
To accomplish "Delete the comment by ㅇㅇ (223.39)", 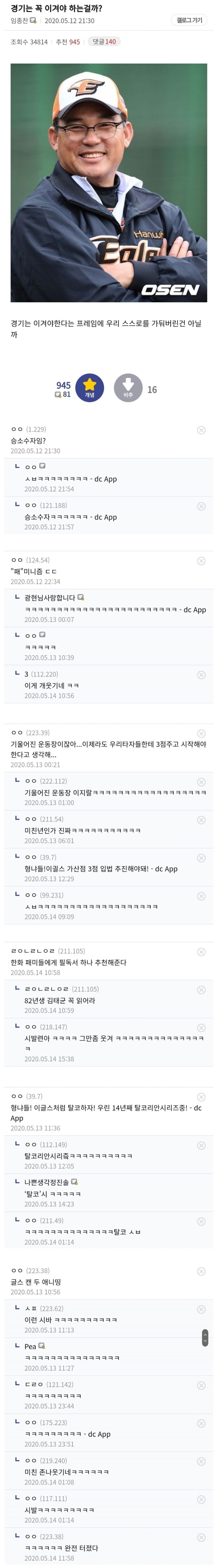I will point(201,733).
